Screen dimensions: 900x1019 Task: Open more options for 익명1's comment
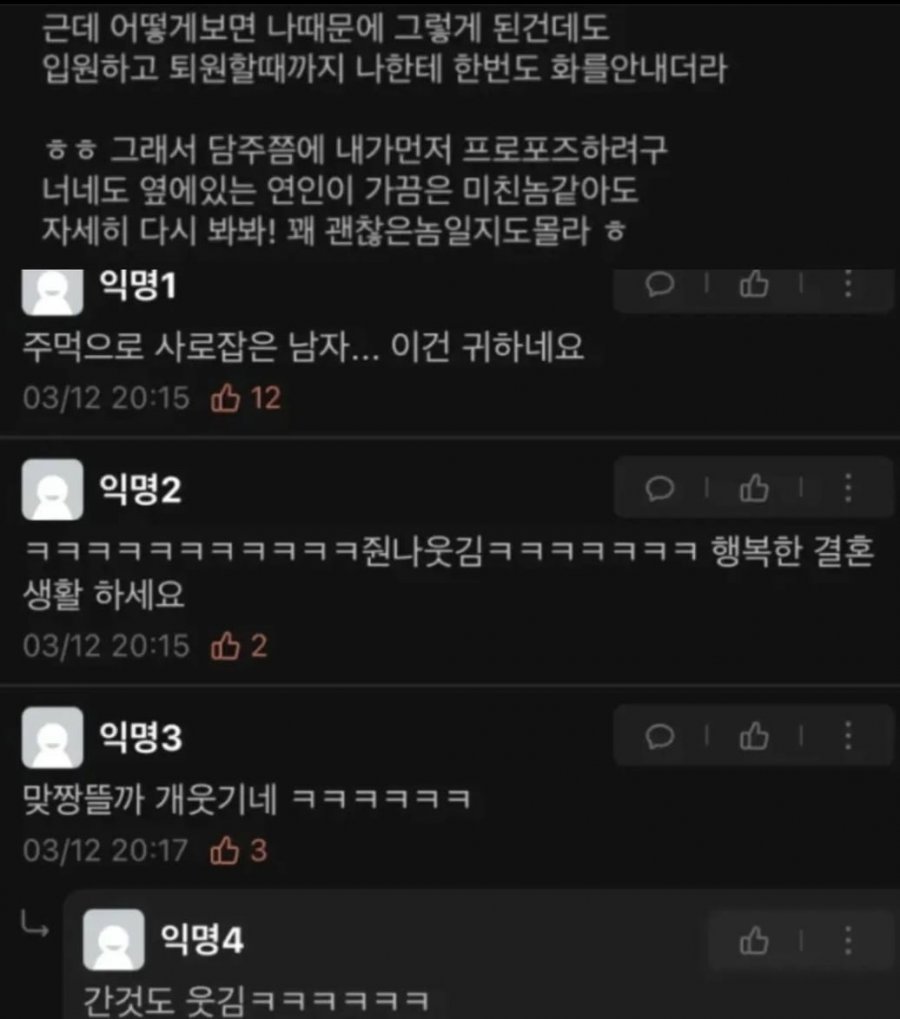click(848, 286)
